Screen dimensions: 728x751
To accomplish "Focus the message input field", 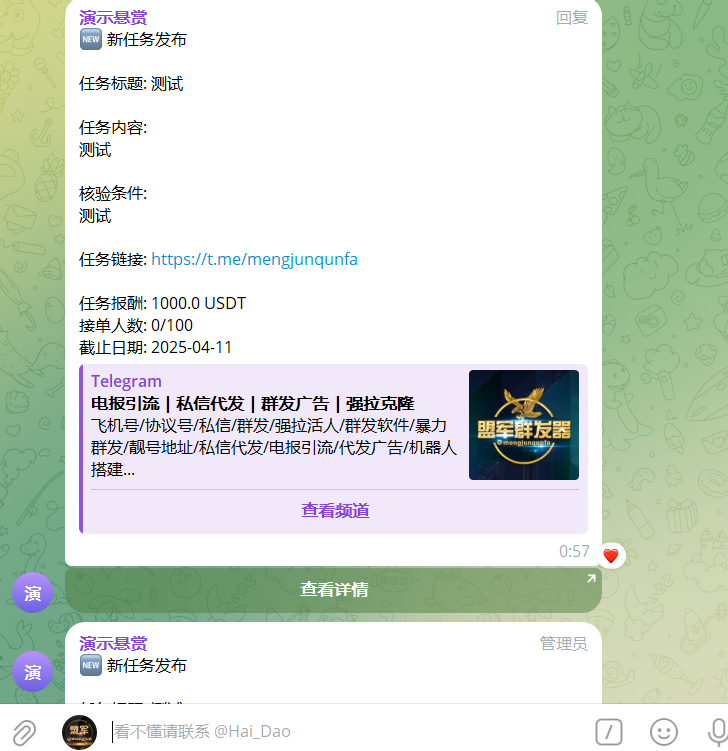I will (x=340, y=732).
